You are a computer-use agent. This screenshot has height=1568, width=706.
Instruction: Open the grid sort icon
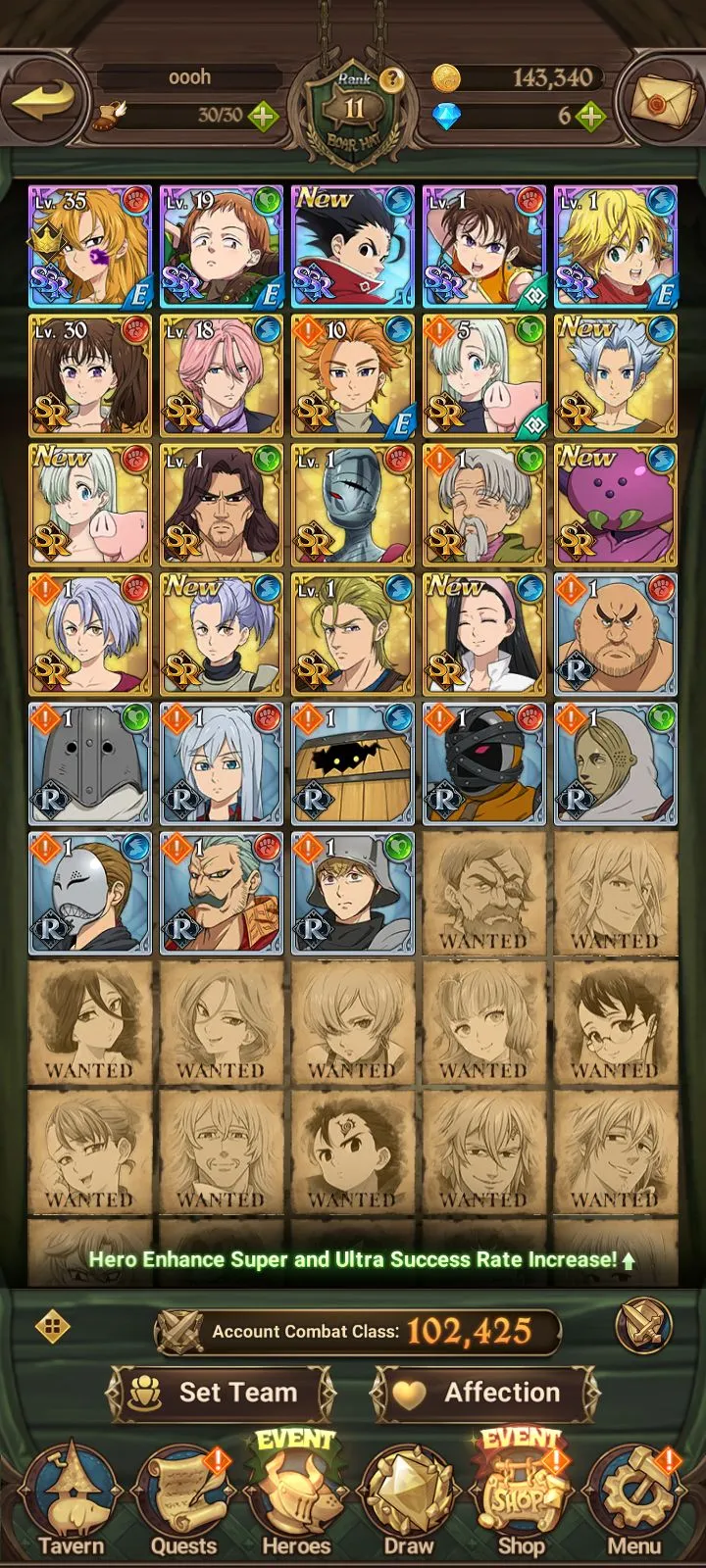coord(51,1328)
